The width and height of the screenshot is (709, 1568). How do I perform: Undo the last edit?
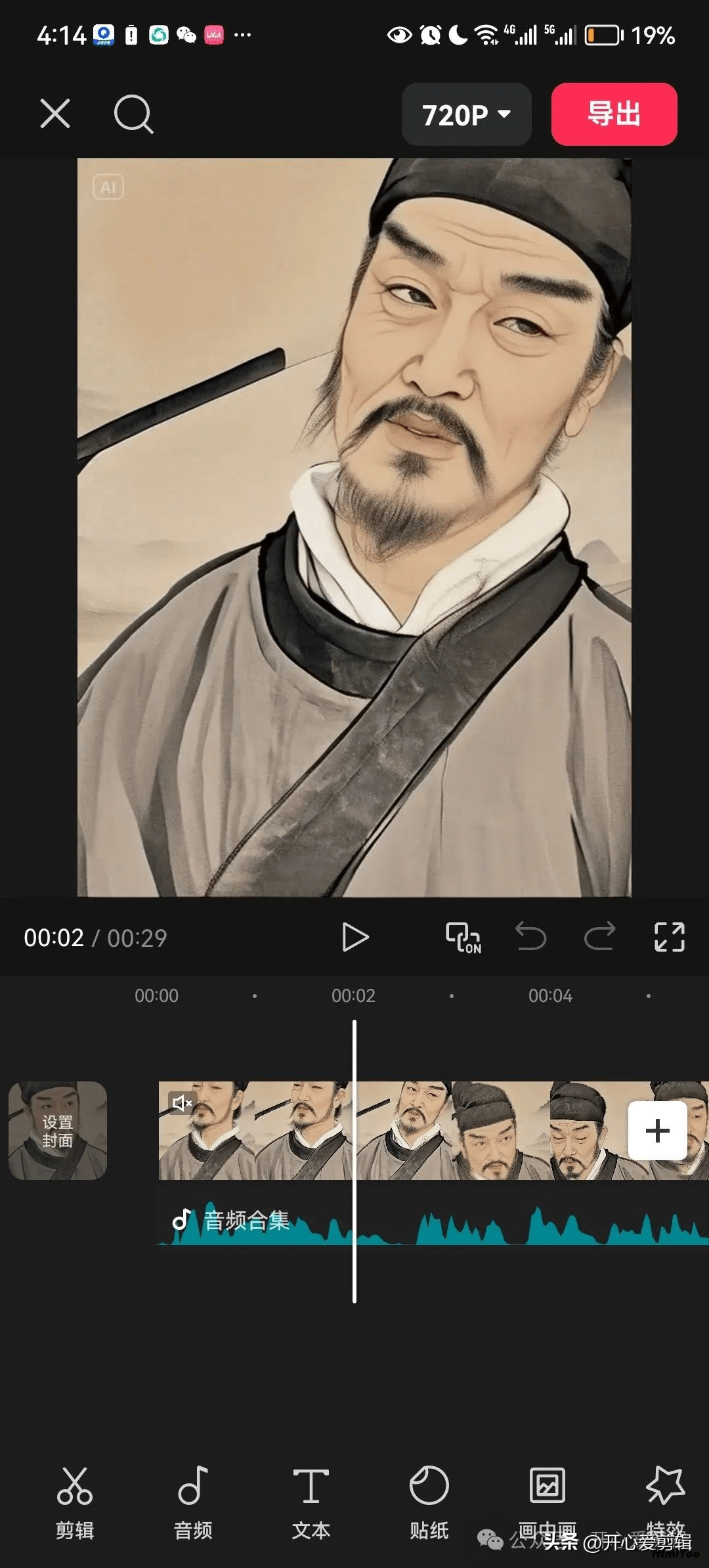click(530, 936)
